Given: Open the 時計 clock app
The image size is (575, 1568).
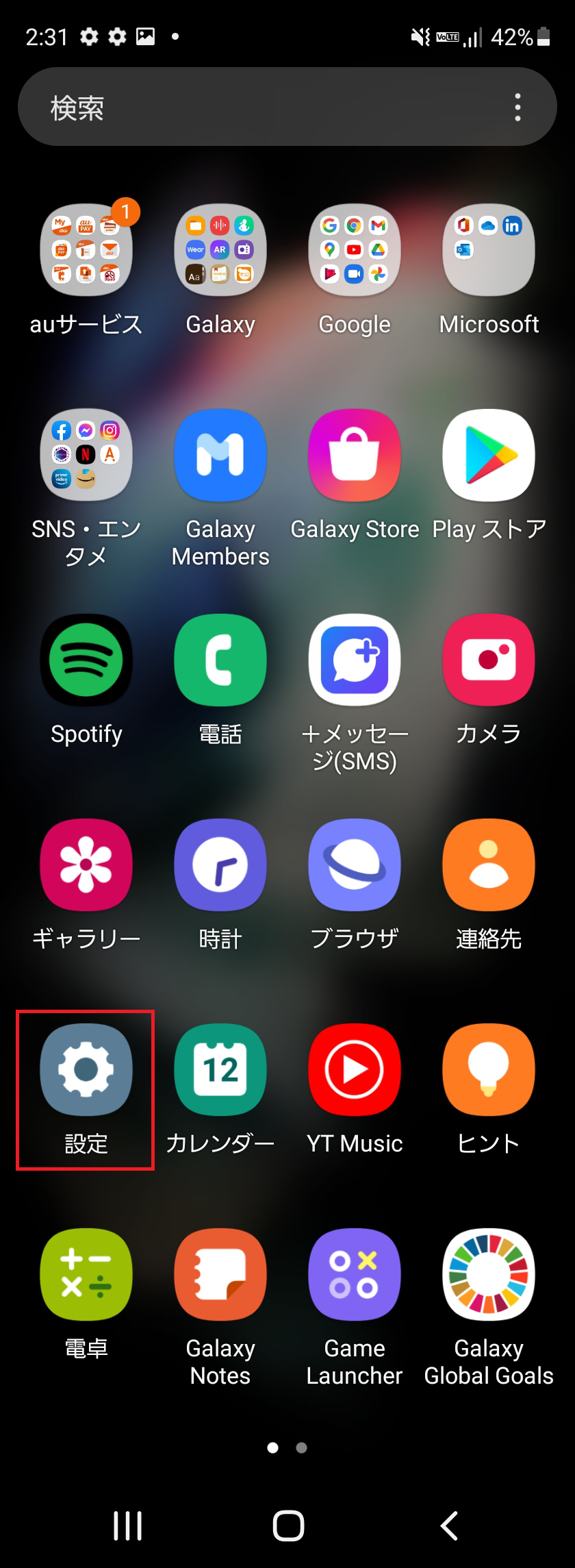Looking at the screenshot, I should tap(220, 864).
